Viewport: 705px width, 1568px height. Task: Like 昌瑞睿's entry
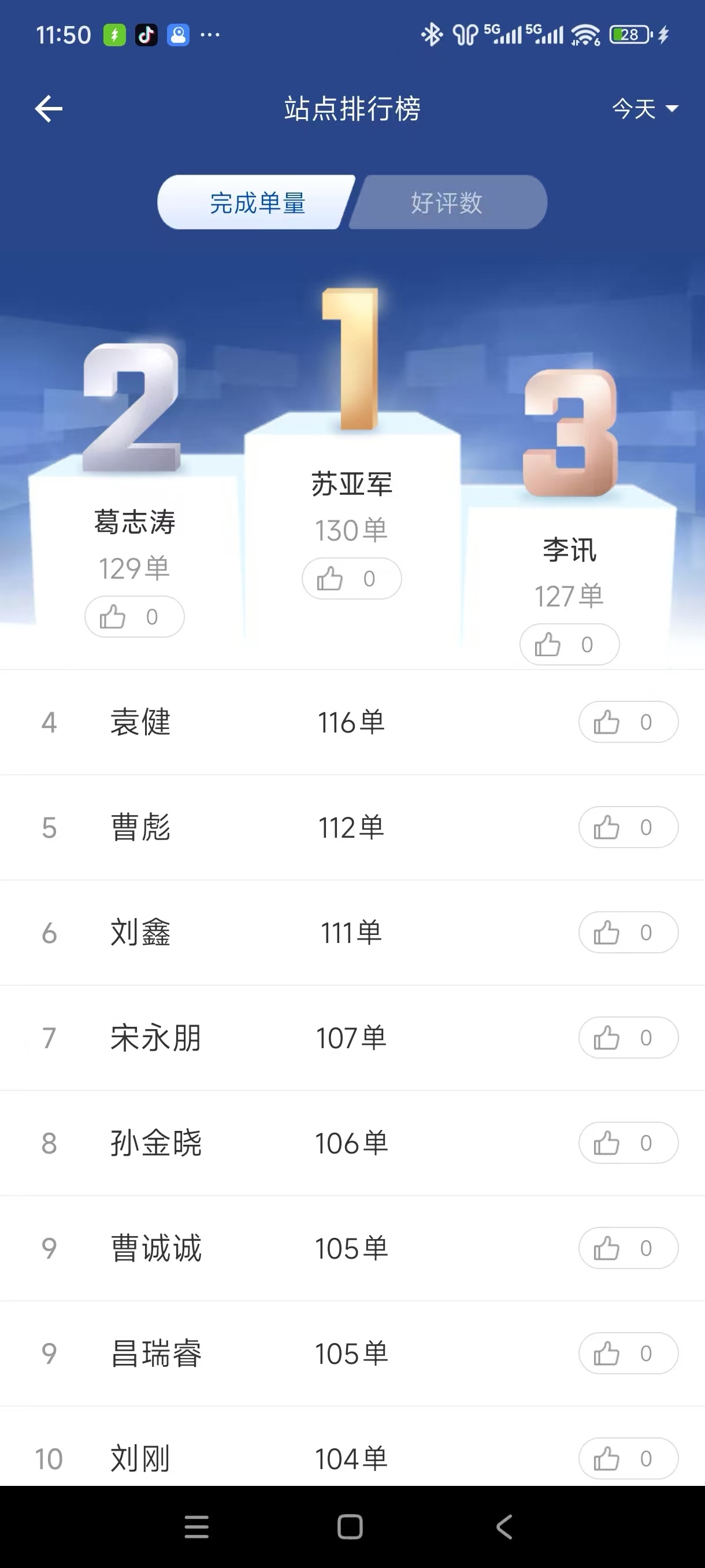click(x=628, y=1353)
